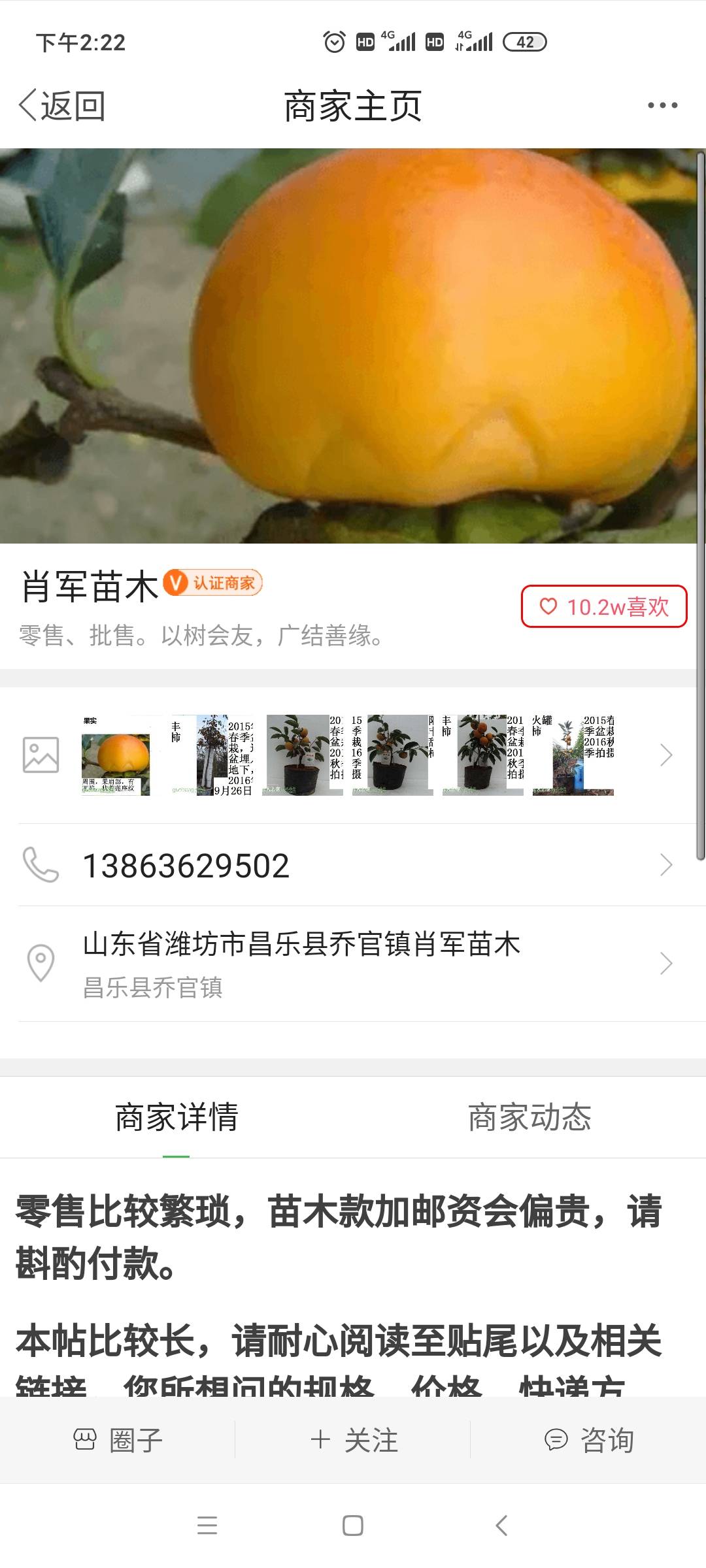Open the merchant photo gallery row
706x1568 pixels.
pos(353,755)
